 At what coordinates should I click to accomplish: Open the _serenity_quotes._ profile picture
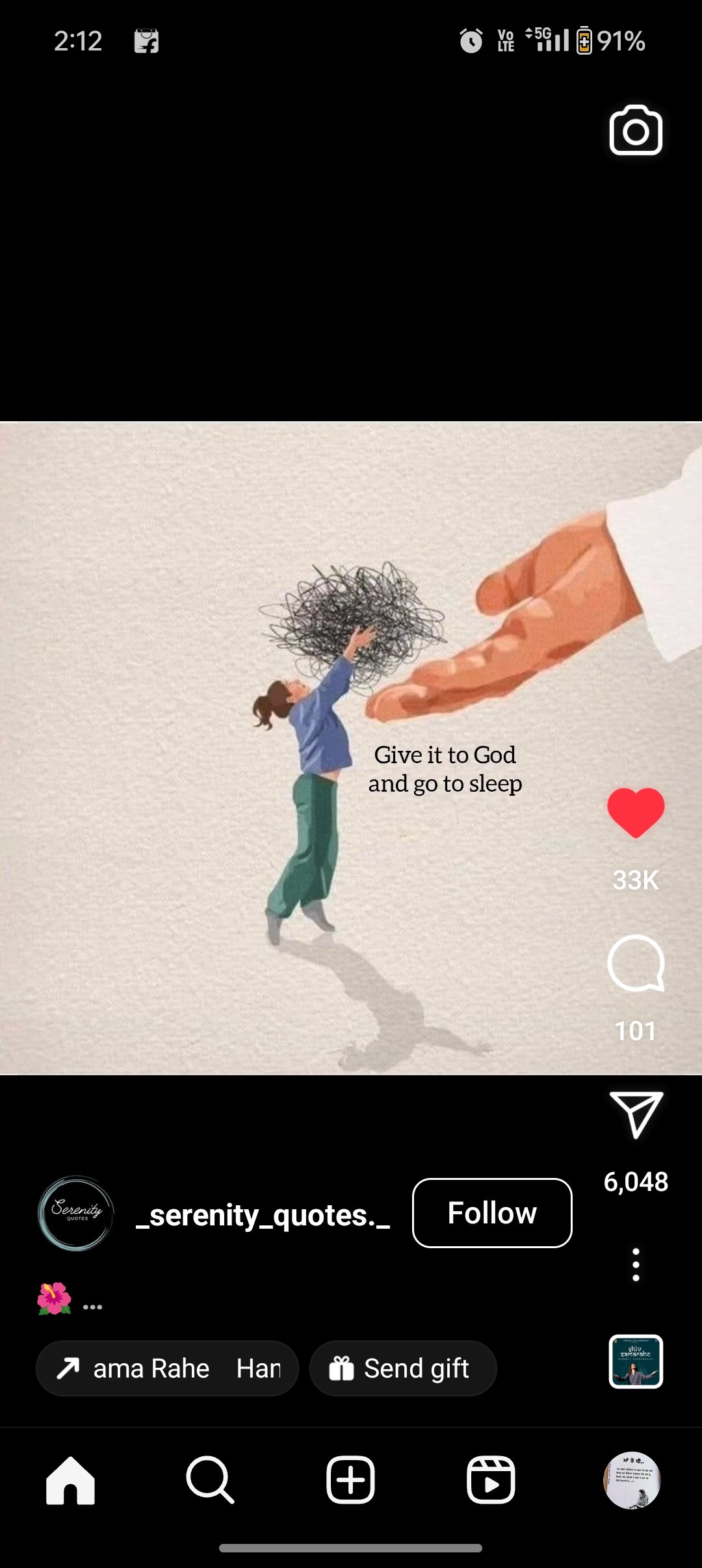coord(76,1213)
